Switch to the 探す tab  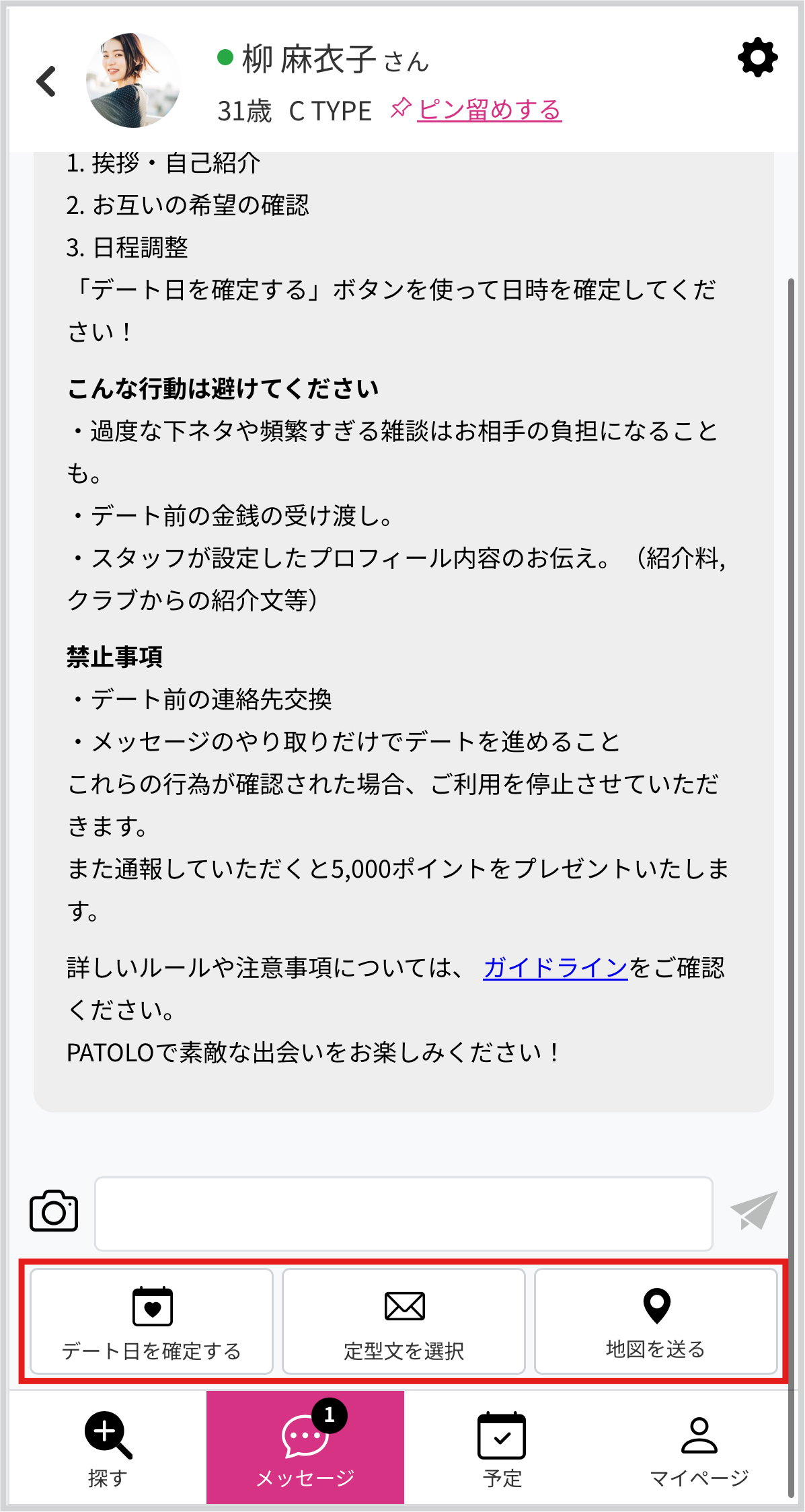(x=108, y=1447)
